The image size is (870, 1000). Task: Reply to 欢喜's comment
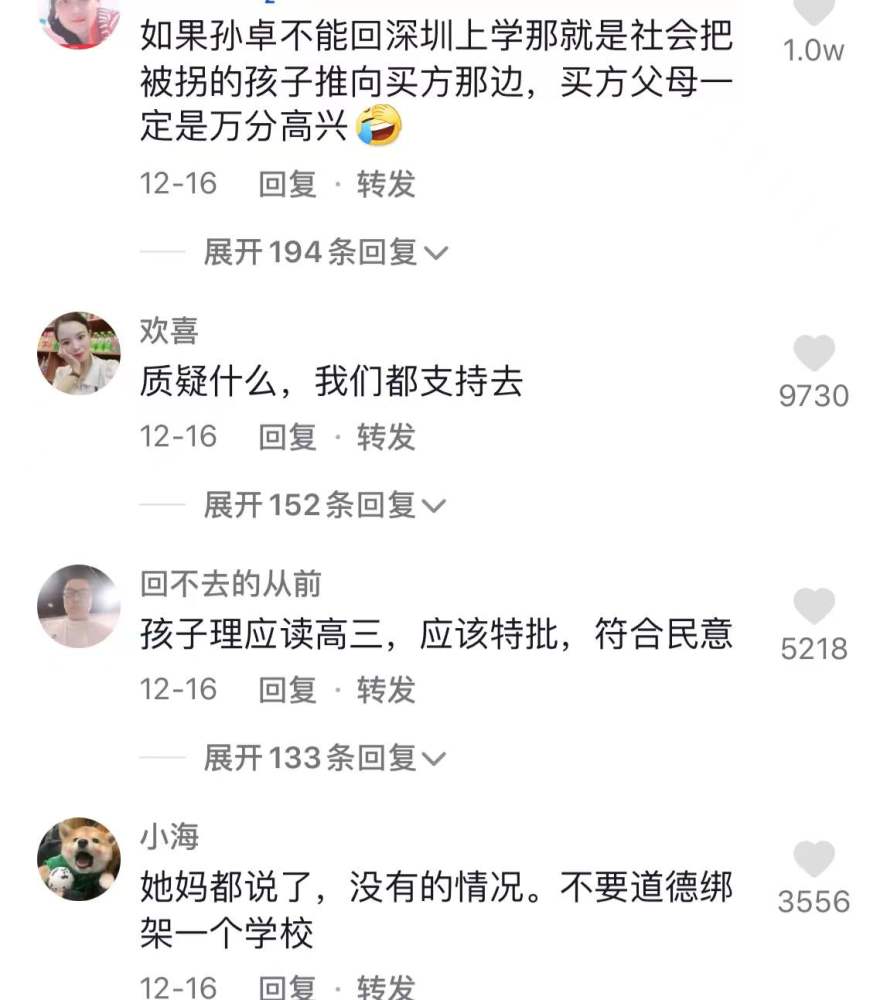tap(287, 437)
